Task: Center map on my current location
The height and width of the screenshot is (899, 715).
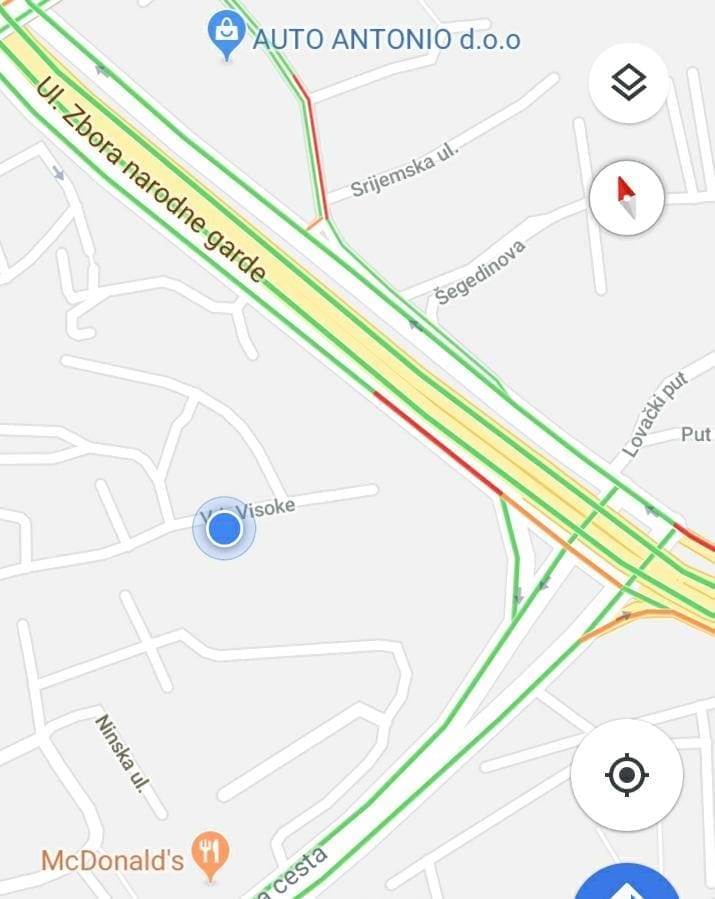Action: pyautogui.click(x=627, y=774)
